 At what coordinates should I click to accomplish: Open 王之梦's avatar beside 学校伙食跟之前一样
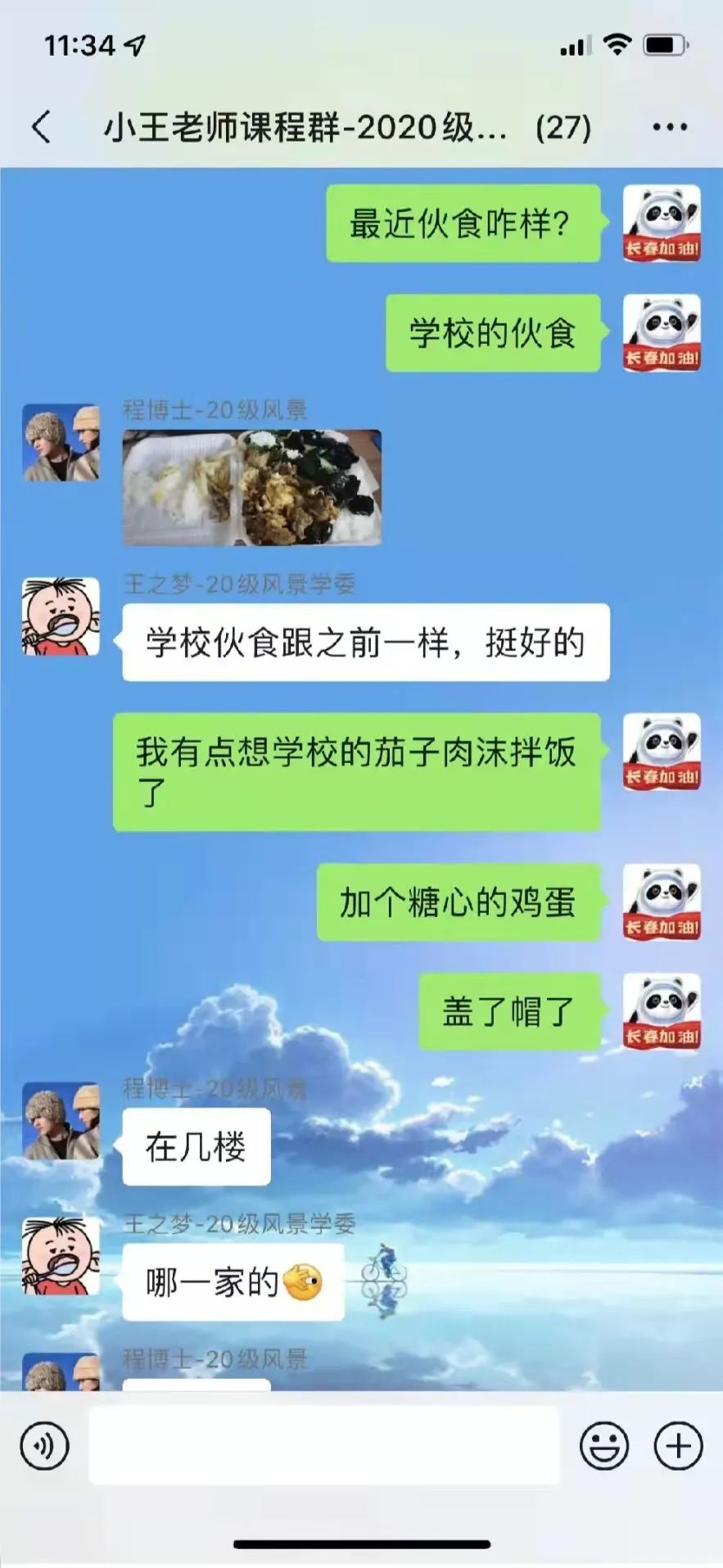click(x=61, y=617)
